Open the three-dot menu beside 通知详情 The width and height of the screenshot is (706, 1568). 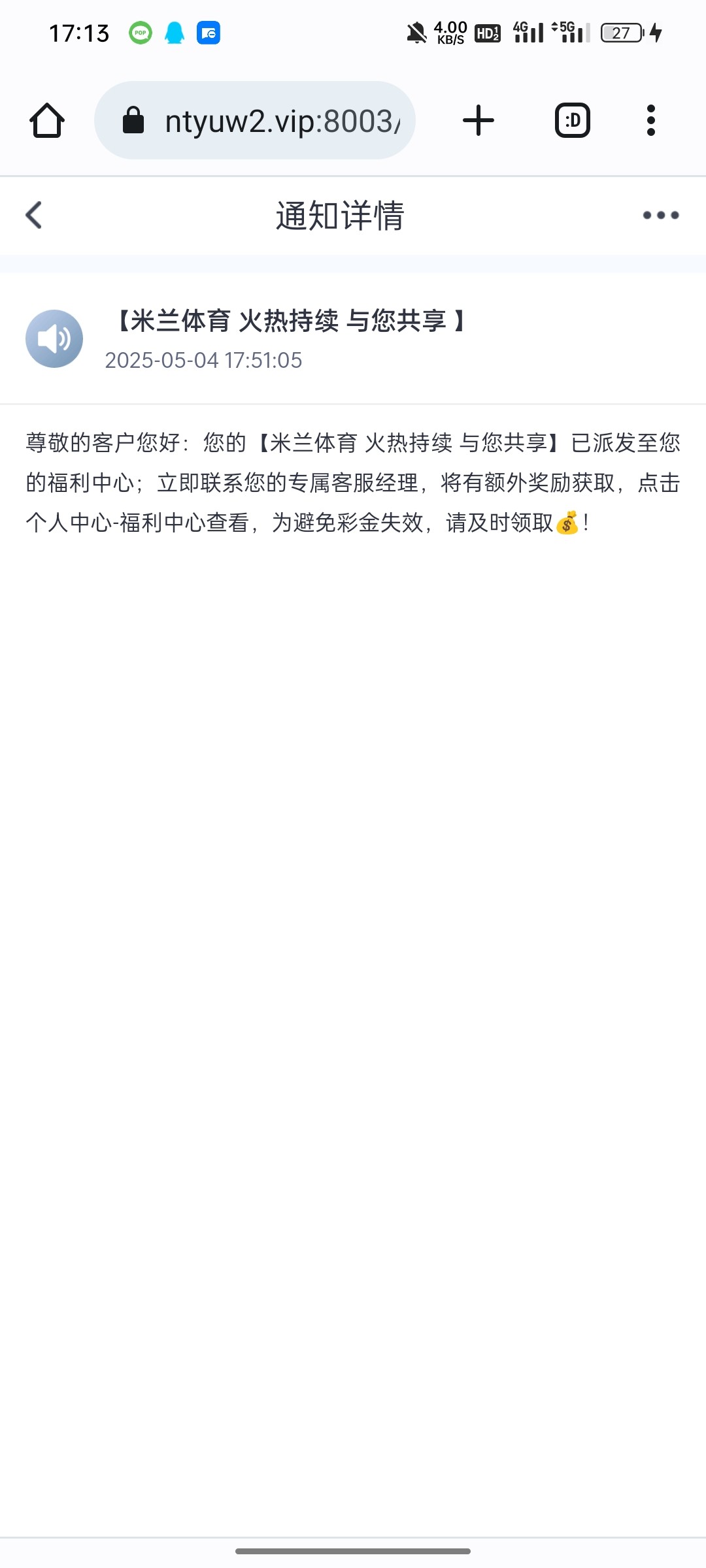(x=660, y=215)
